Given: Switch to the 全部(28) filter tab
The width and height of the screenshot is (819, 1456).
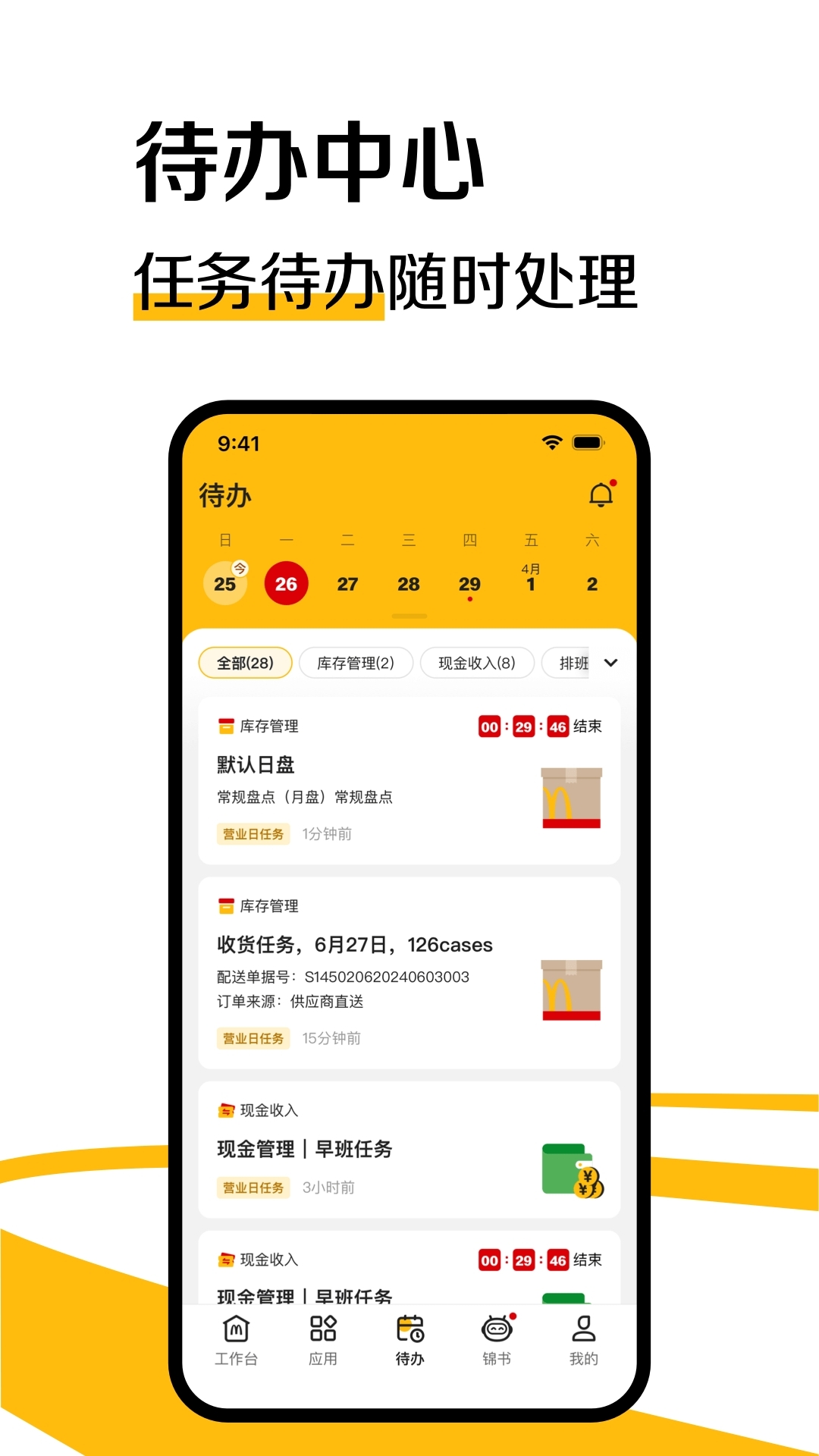Looking at the screenshot, I should coord(246,662).
